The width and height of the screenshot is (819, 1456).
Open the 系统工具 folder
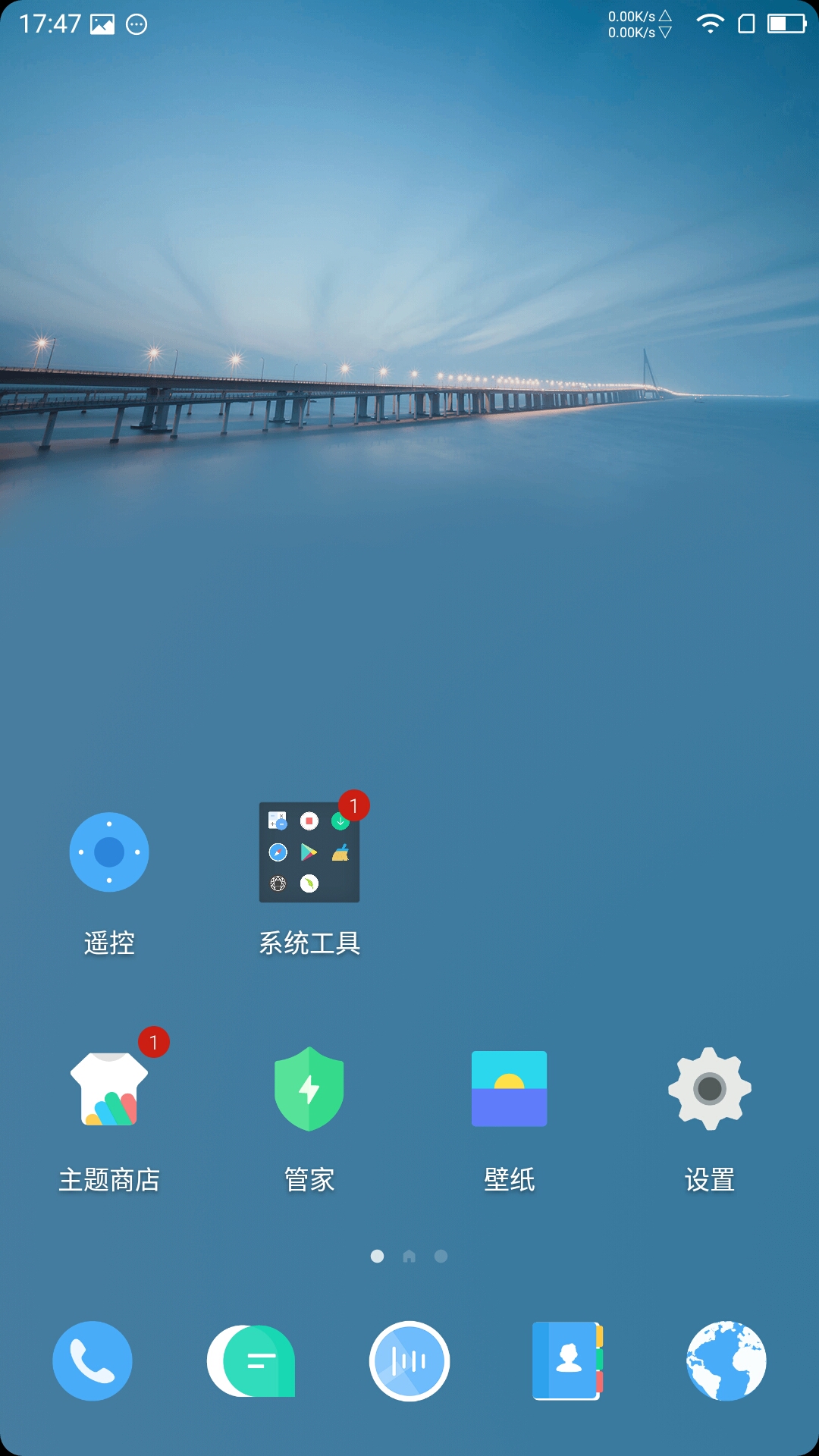pyautogui.click(x=309, y=852)
